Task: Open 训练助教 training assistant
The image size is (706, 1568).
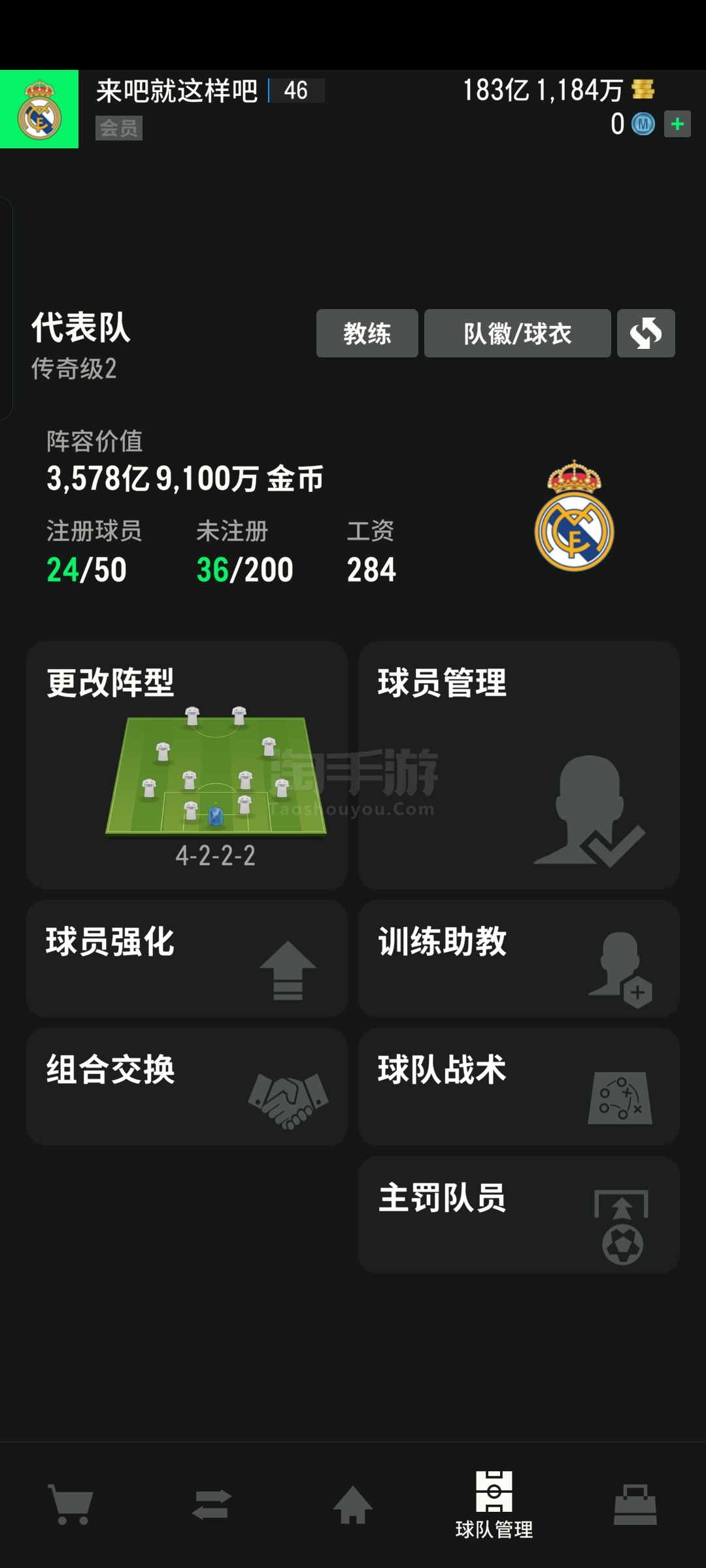Action: point(519,958)
